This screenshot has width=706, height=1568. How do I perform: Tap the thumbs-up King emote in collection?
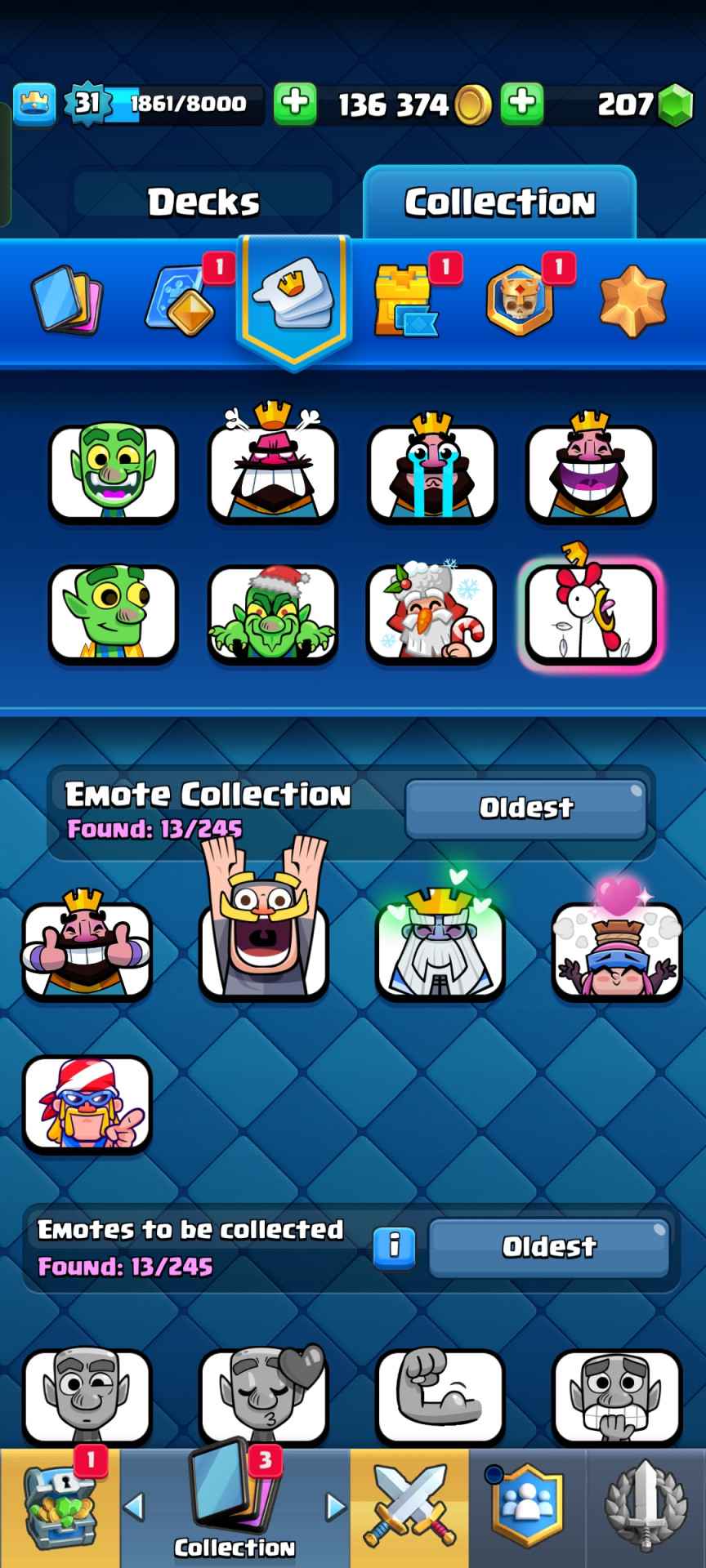point(87,950)
